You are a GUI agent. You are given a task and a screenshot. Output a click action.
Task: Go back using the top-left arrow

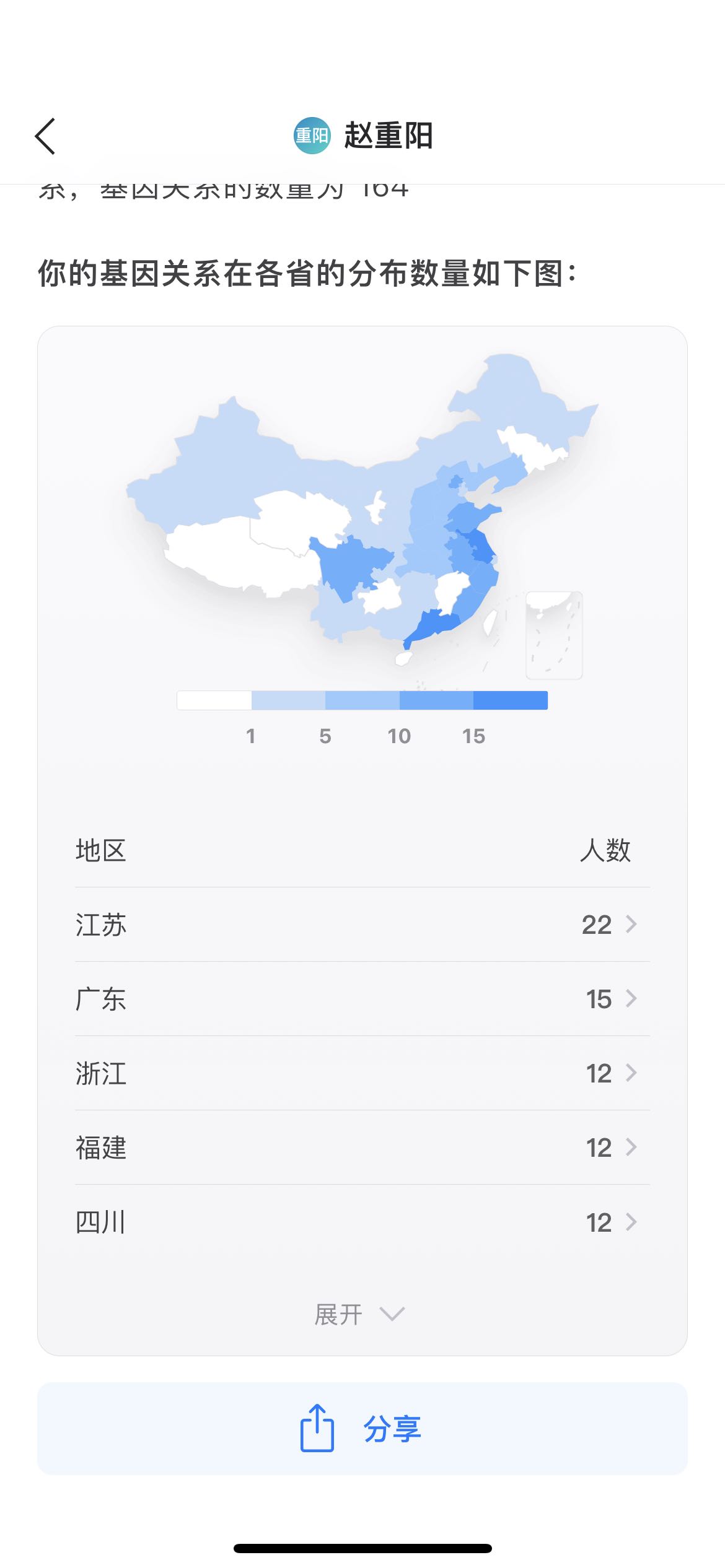(45, 136)
